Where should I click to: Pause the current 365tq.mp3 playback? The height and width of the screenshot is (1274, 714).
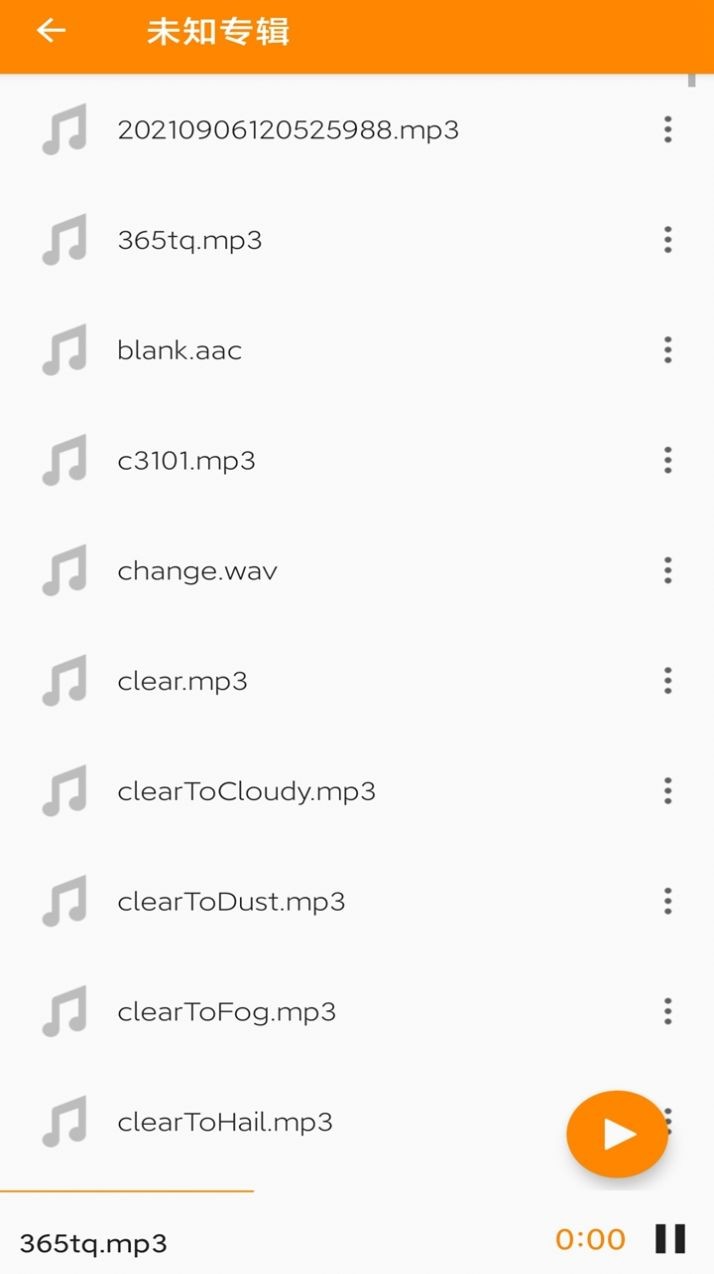(670, 1239)
